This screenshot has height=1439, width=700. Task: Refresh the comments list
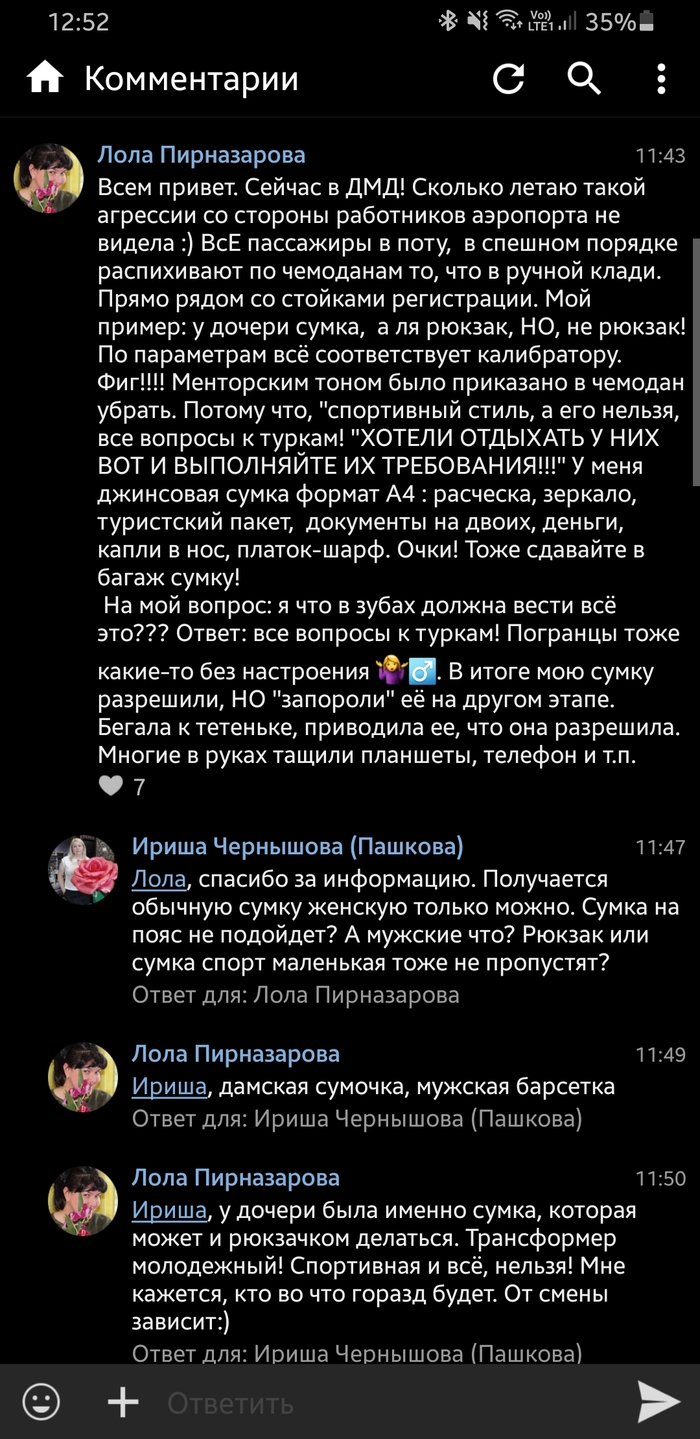click(509, 78)
